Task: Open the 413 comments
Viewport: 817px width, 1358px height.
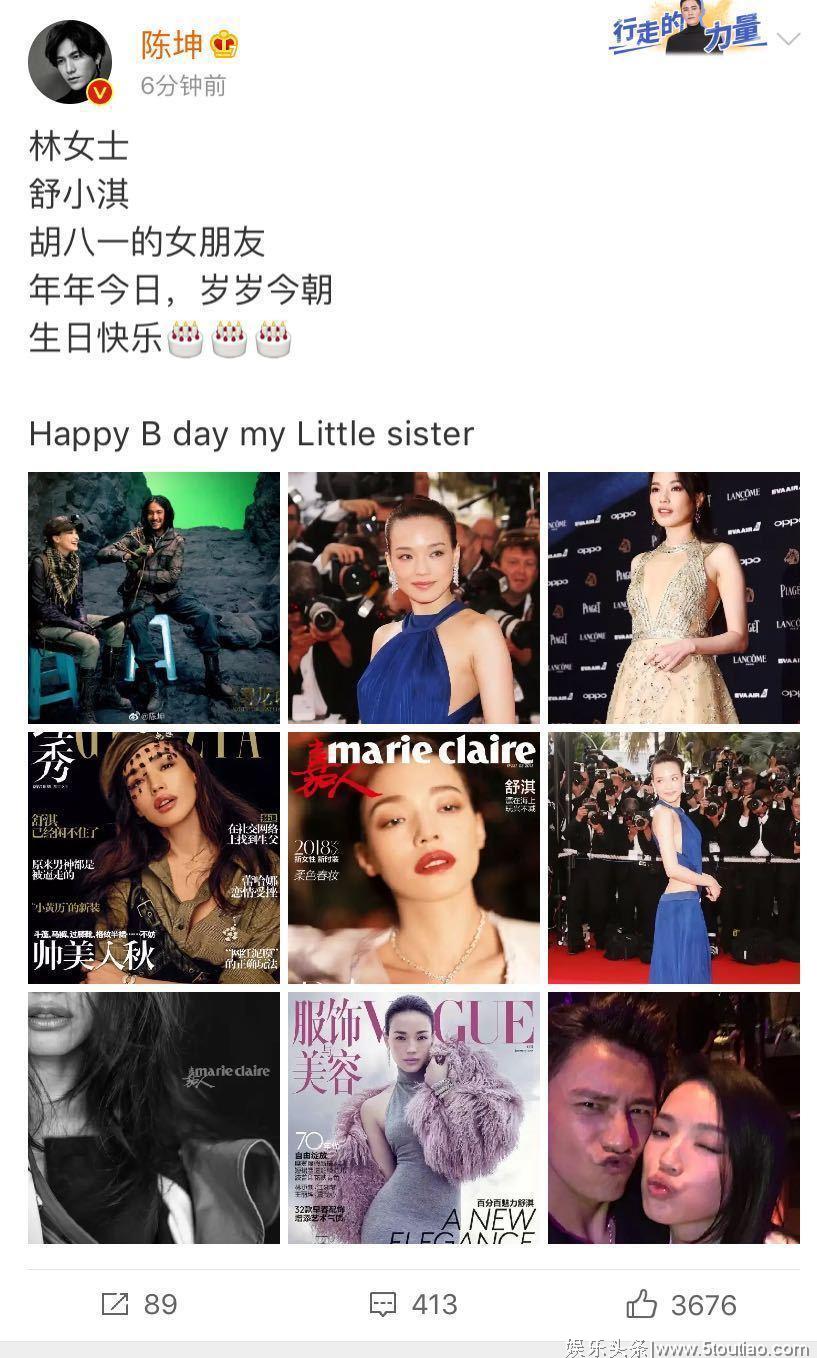Action: (413, 1304)
